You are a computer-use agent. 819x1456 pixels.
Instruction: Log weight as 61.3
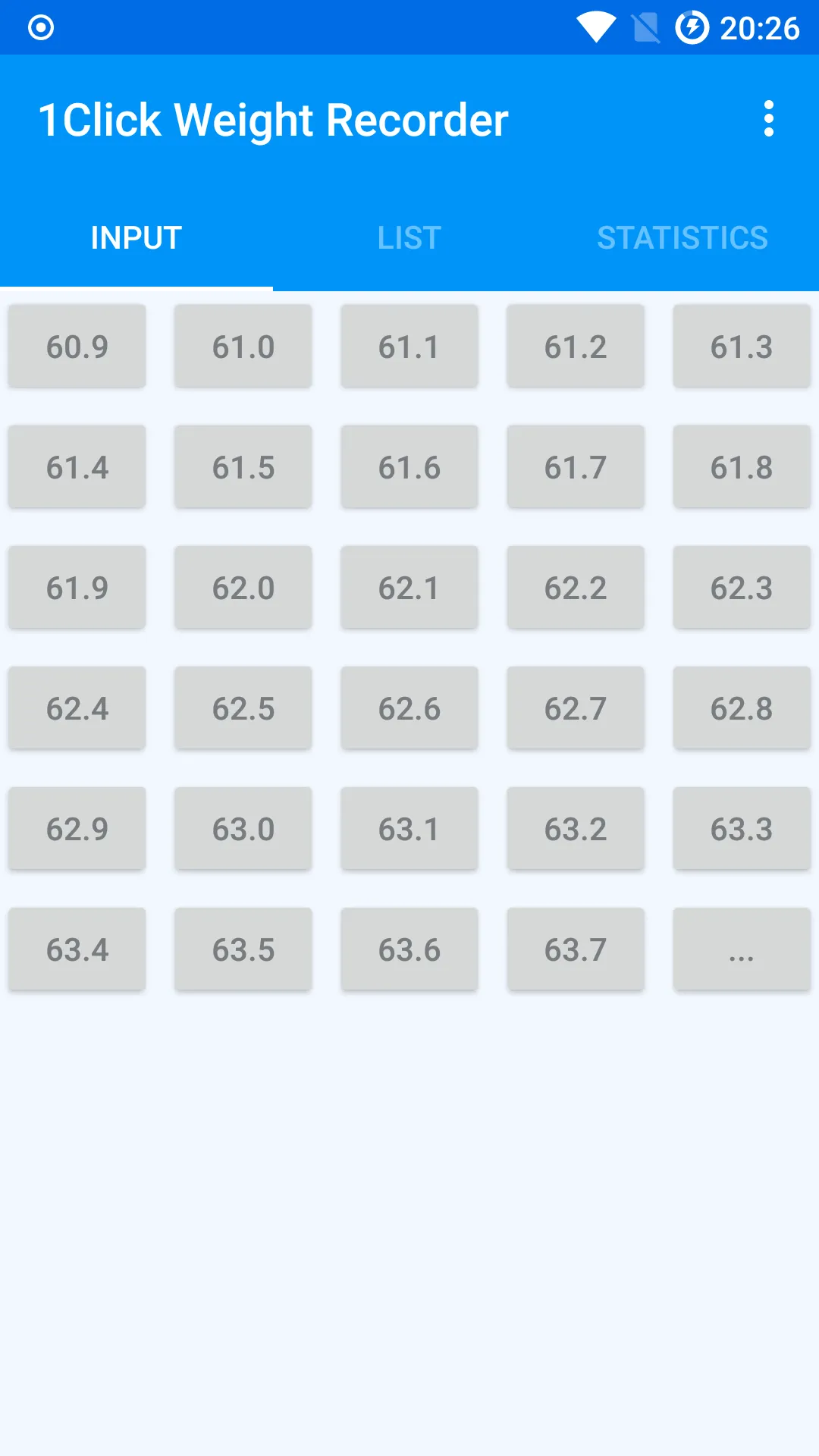coord(742,347)
